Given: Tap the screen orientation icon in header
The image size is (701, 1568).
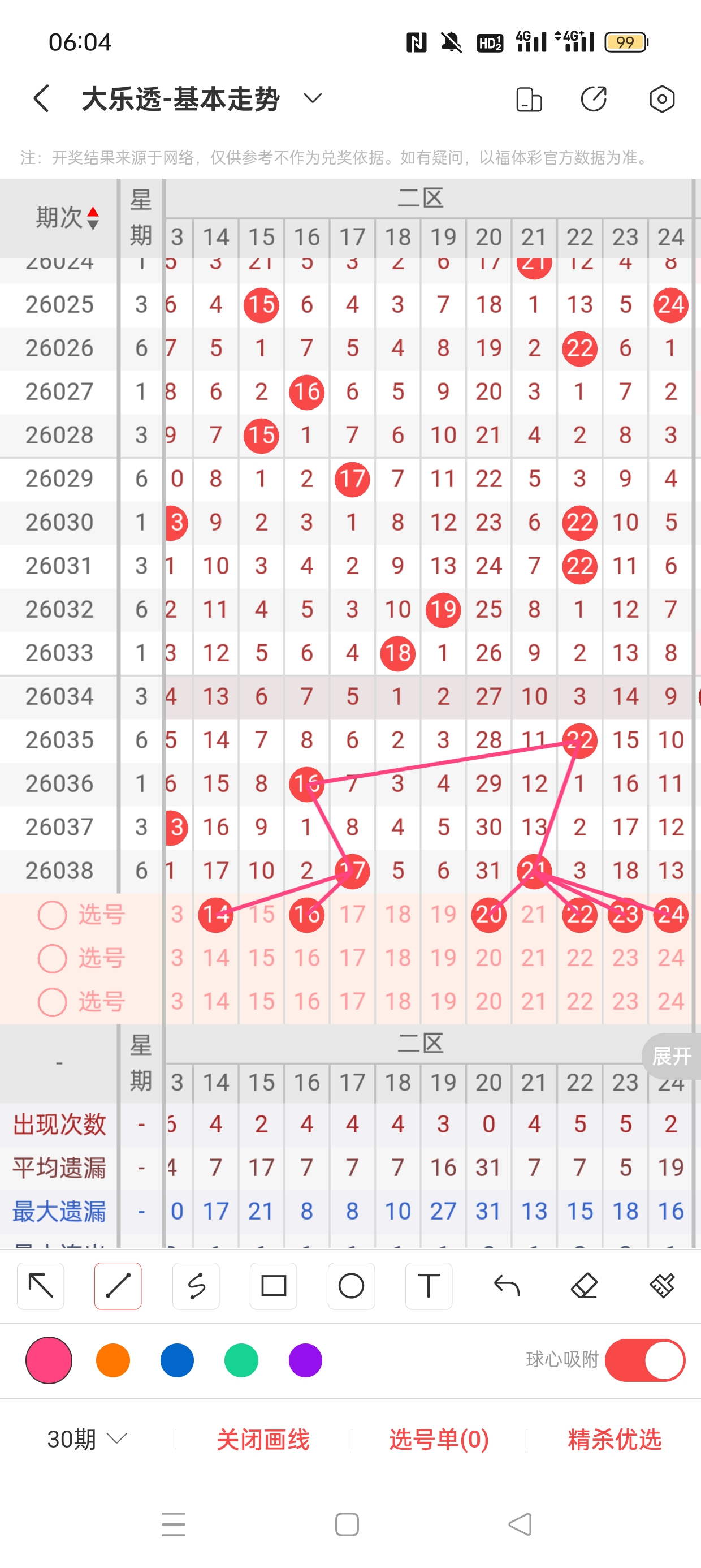Looking at the screenshot, I should pyautogui.click(x=528, y=99).
